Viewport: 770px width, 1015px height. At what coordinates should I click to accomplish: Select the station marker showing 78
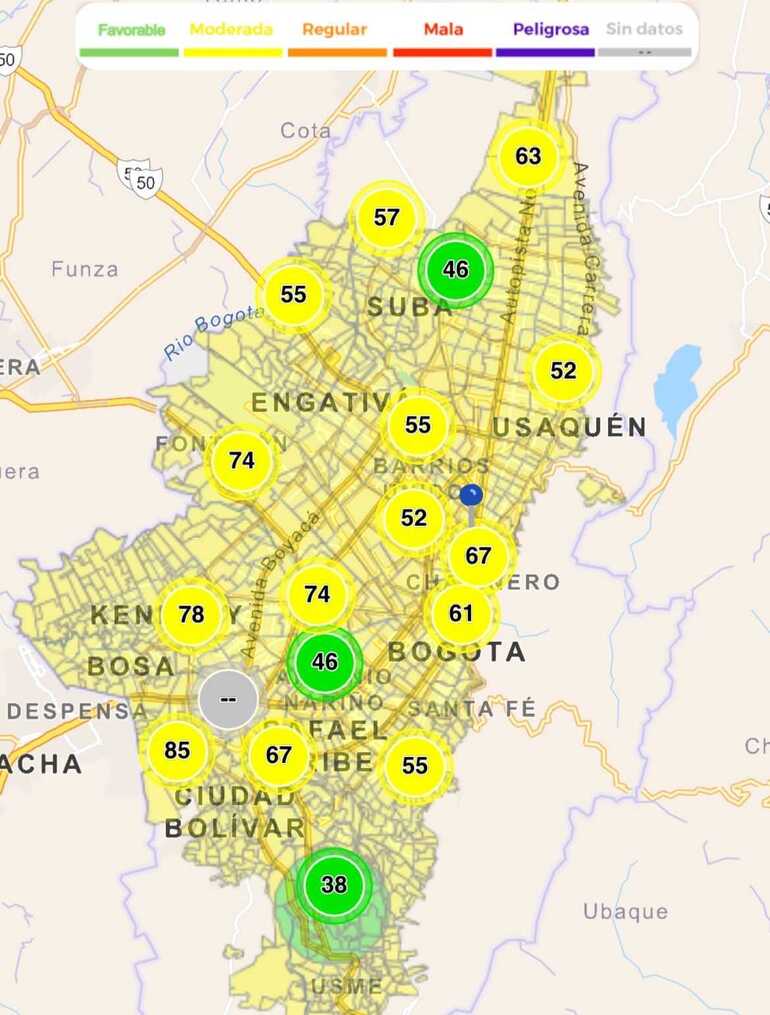click(x=191, y=614)
